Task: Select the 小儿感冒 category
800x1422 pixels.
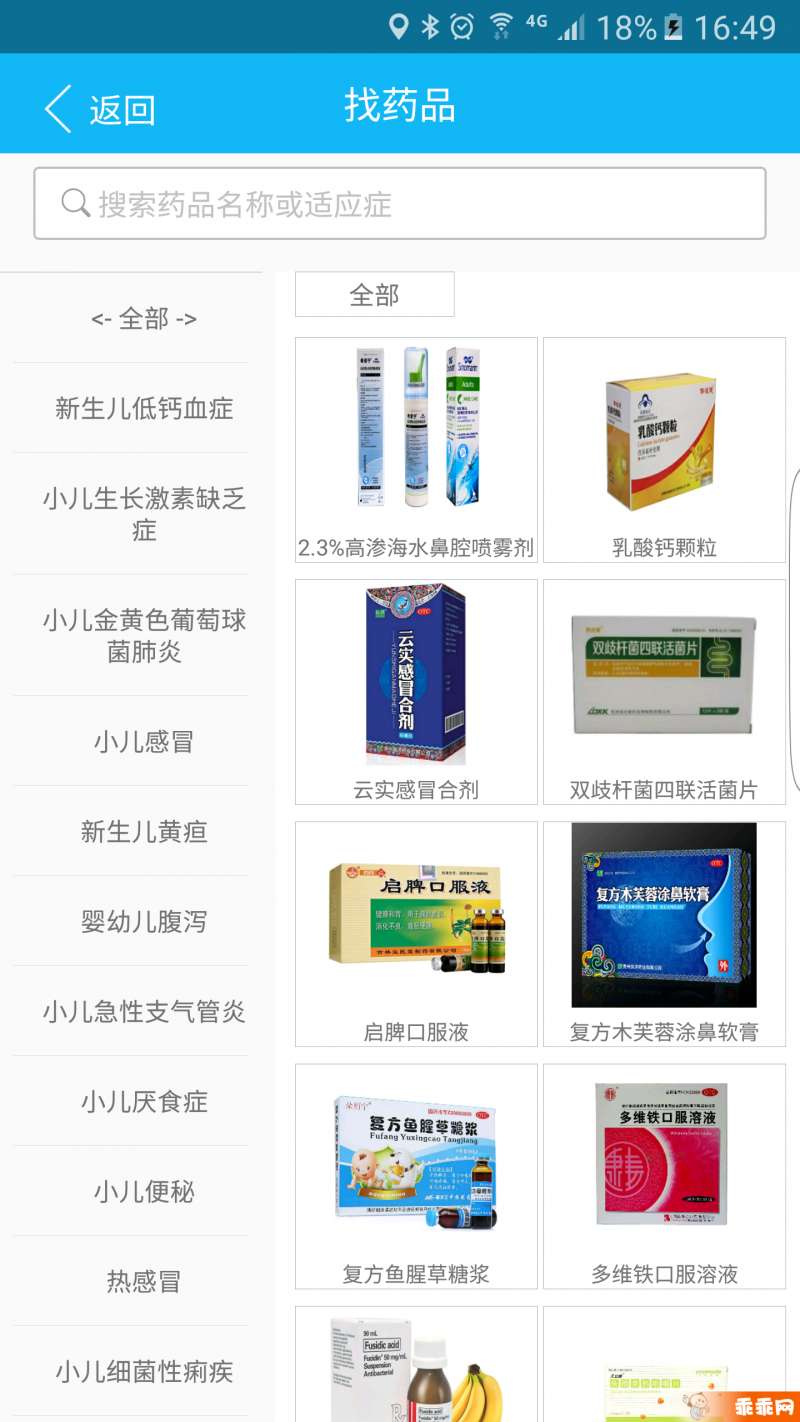Action: (144, 742)
